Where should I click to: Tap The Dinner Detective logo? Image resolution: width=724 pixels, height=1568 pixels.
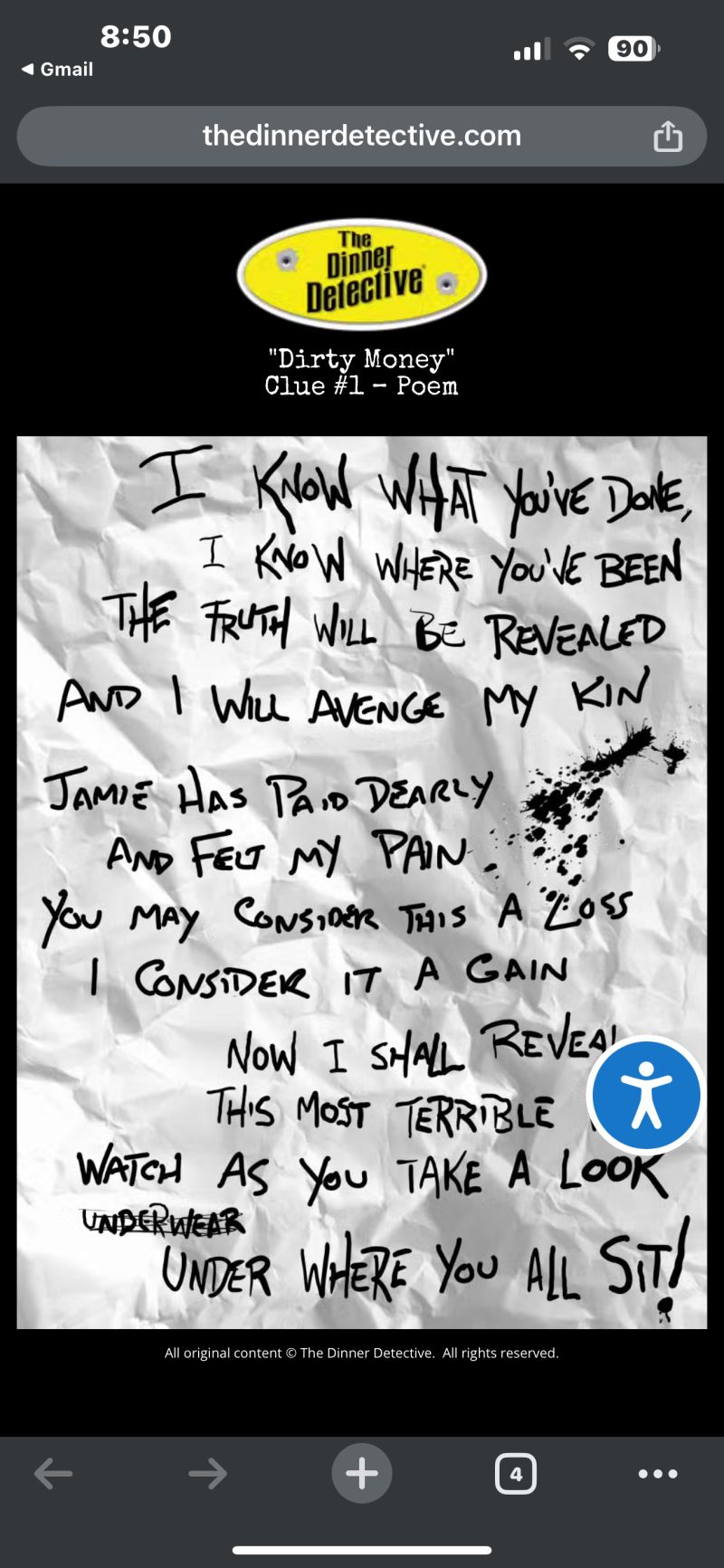point(362,273)
